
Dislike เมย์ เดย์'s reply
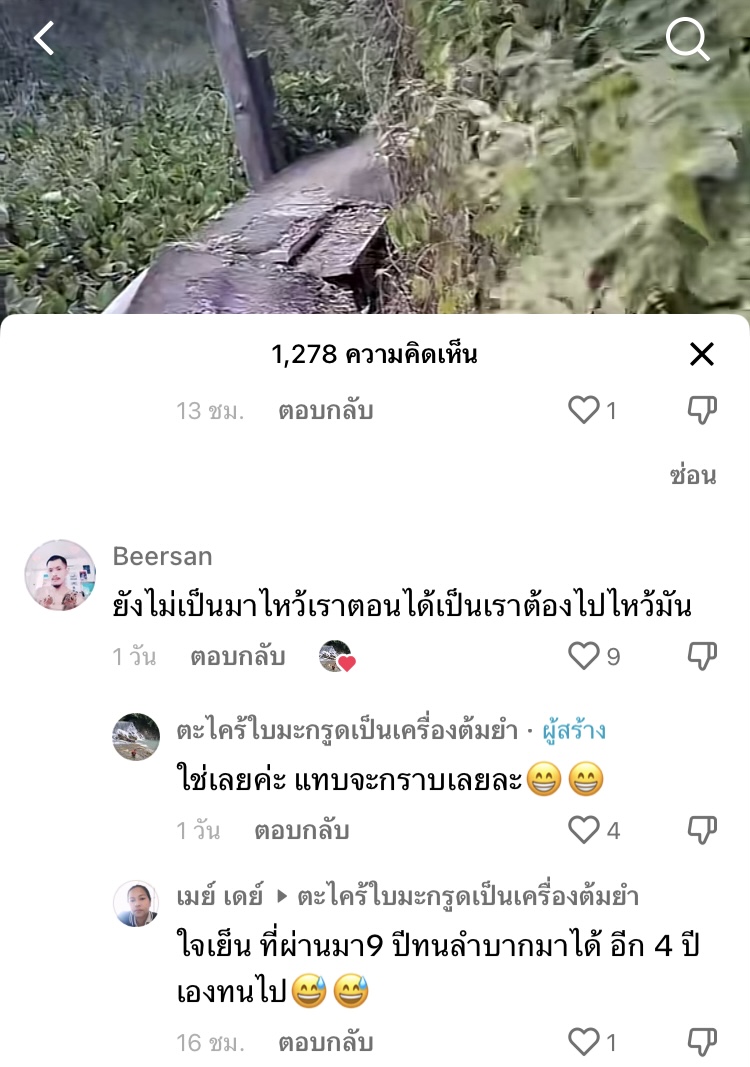point(703,1043)
